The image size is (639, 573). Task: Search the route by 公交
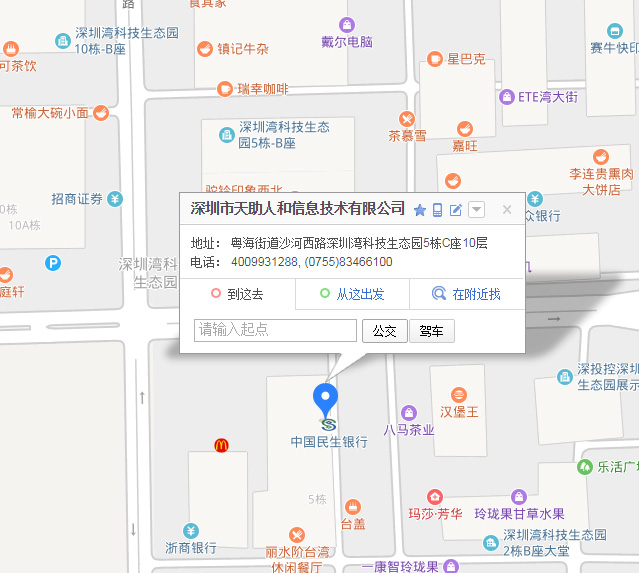pos(384,331)
